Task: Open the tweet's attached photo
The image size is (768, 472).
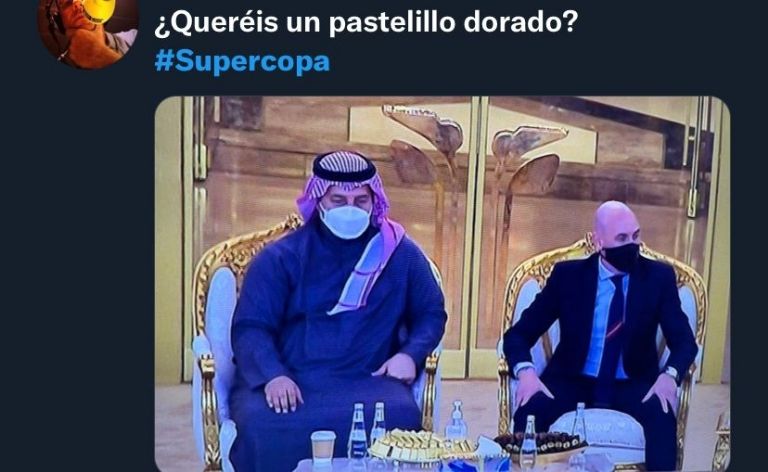Action: coord(442,283)
